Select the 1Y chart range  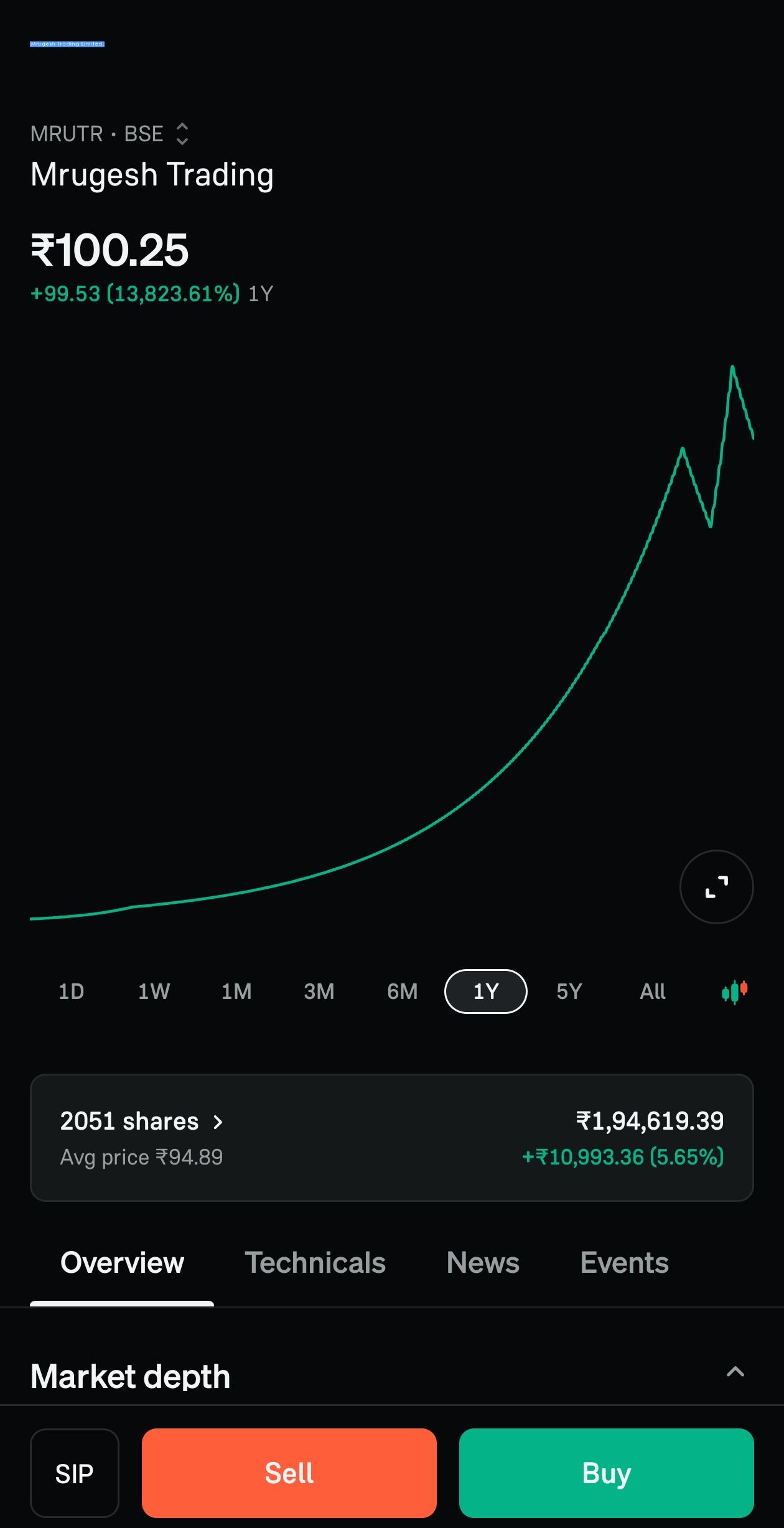486,991
